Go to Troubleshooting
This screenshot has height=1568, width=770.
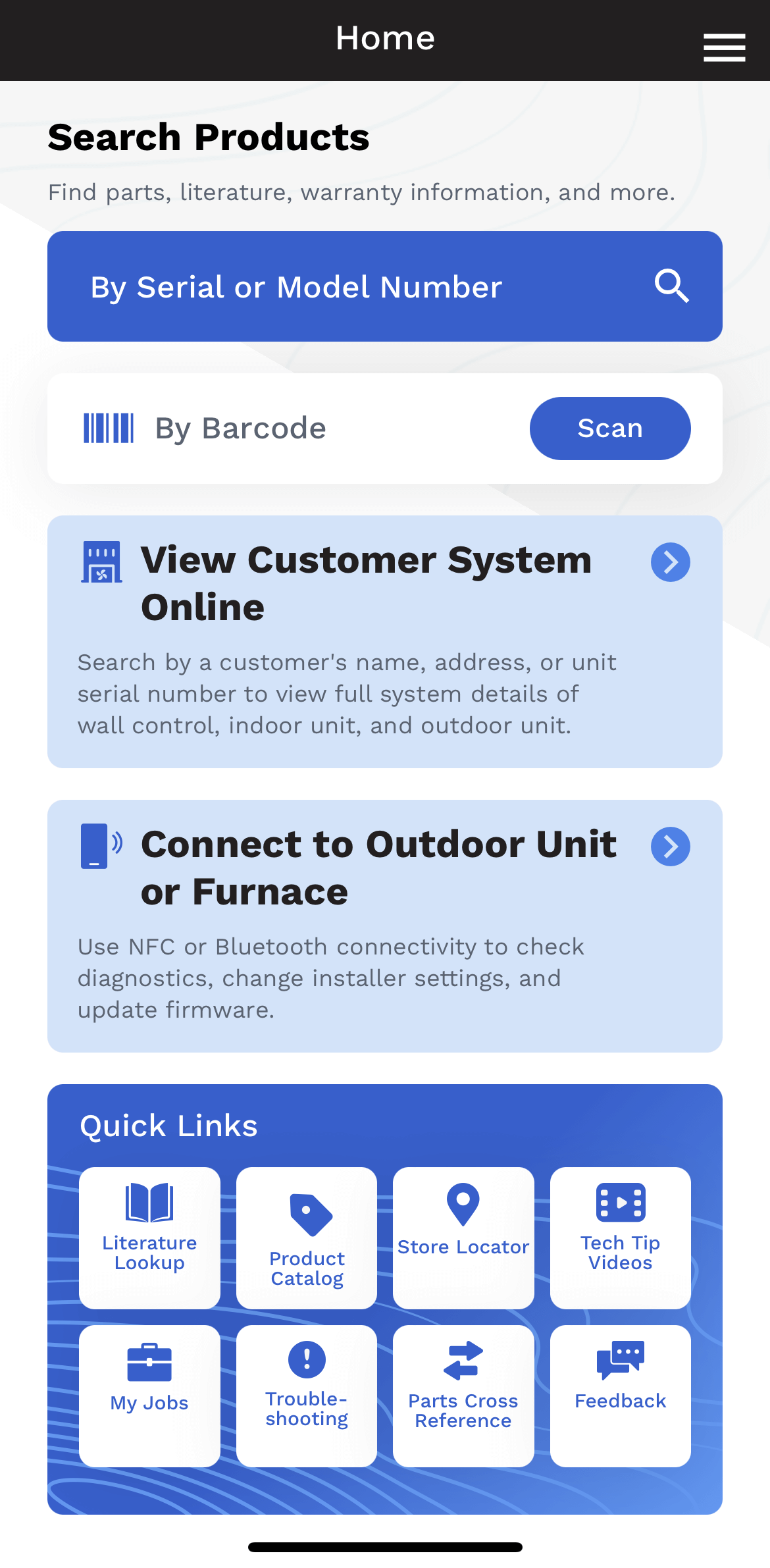pos(307,1396)
